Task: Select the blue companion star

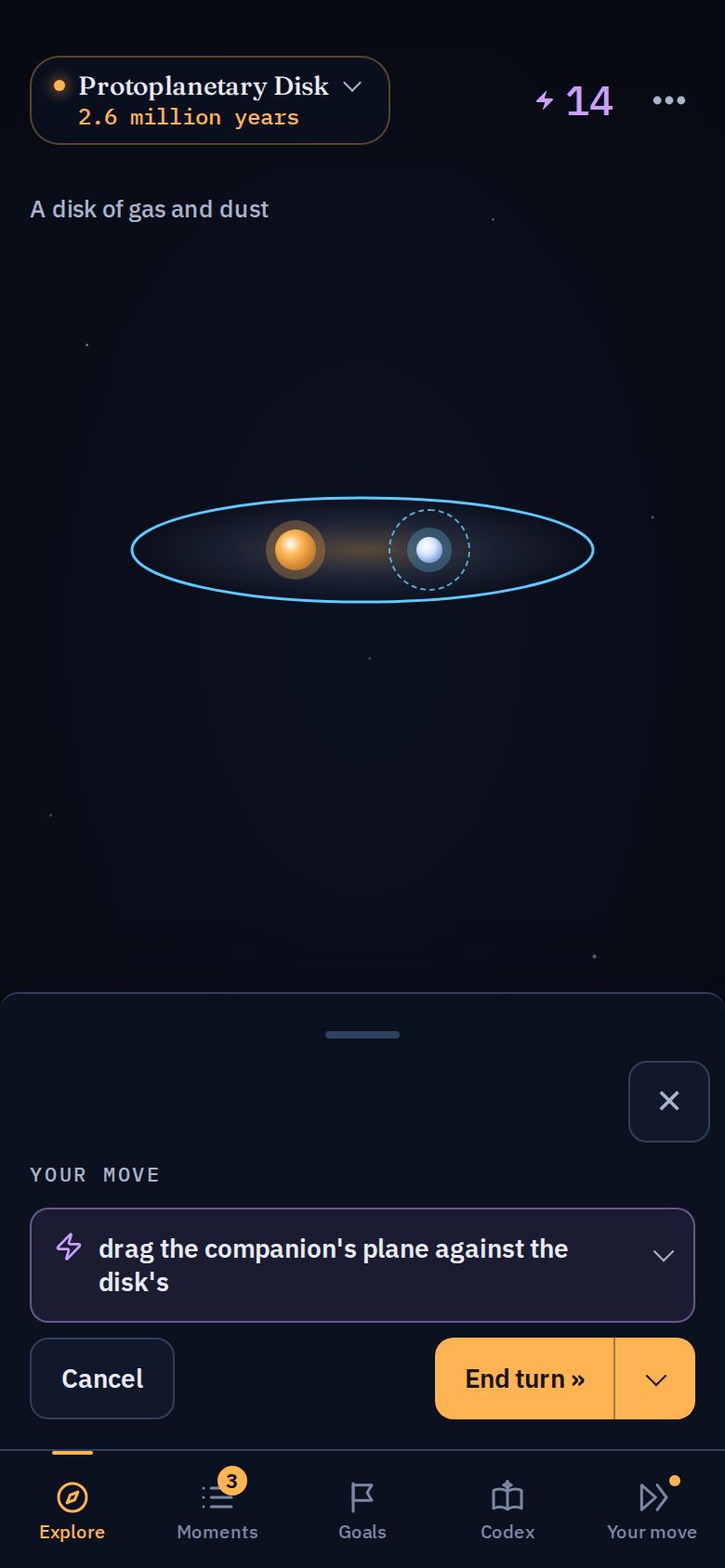Action: (429, 550)
